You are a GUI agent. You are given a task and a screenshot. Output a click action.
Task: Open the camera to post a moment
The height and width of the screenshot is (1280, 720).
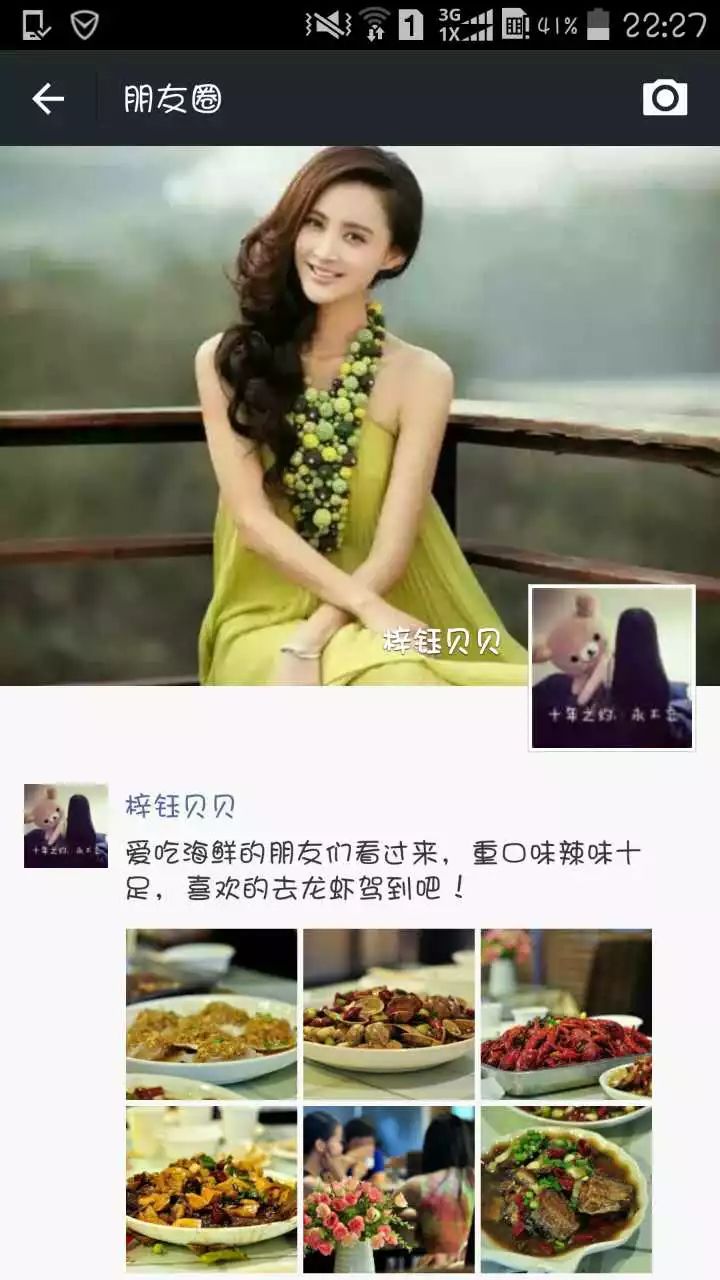pyautogui.click(x=664, y=98)
